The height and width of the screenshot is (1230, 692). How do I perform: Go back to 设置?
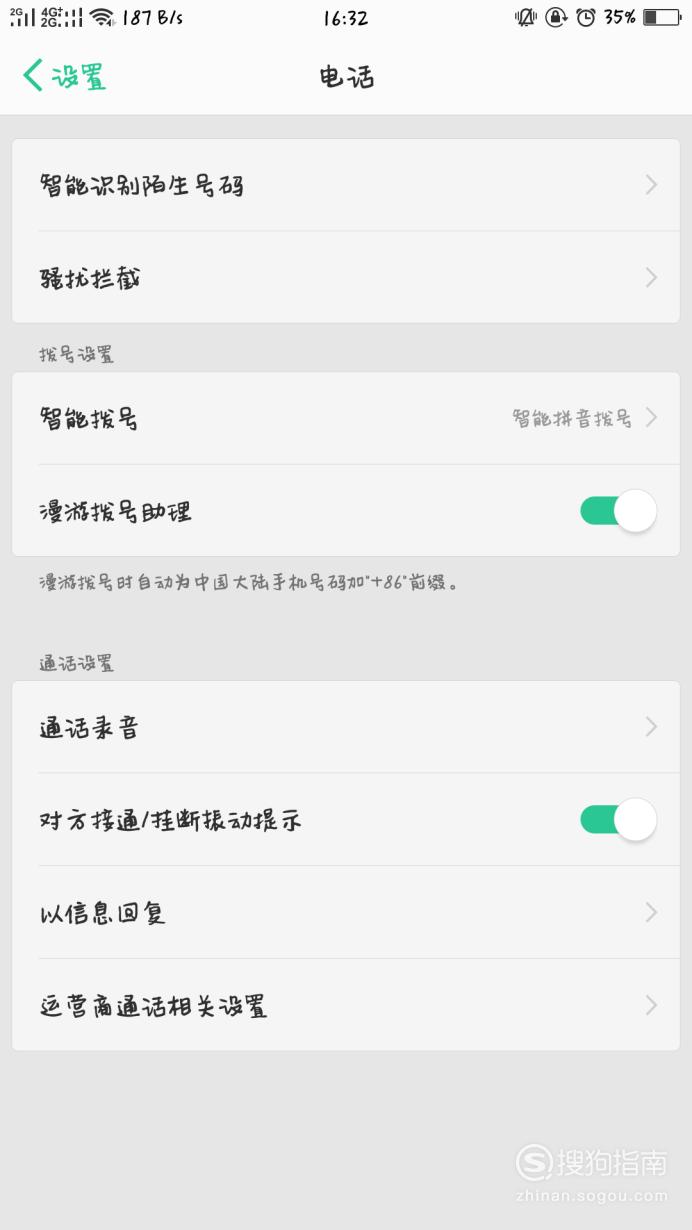tap(64, 76)
